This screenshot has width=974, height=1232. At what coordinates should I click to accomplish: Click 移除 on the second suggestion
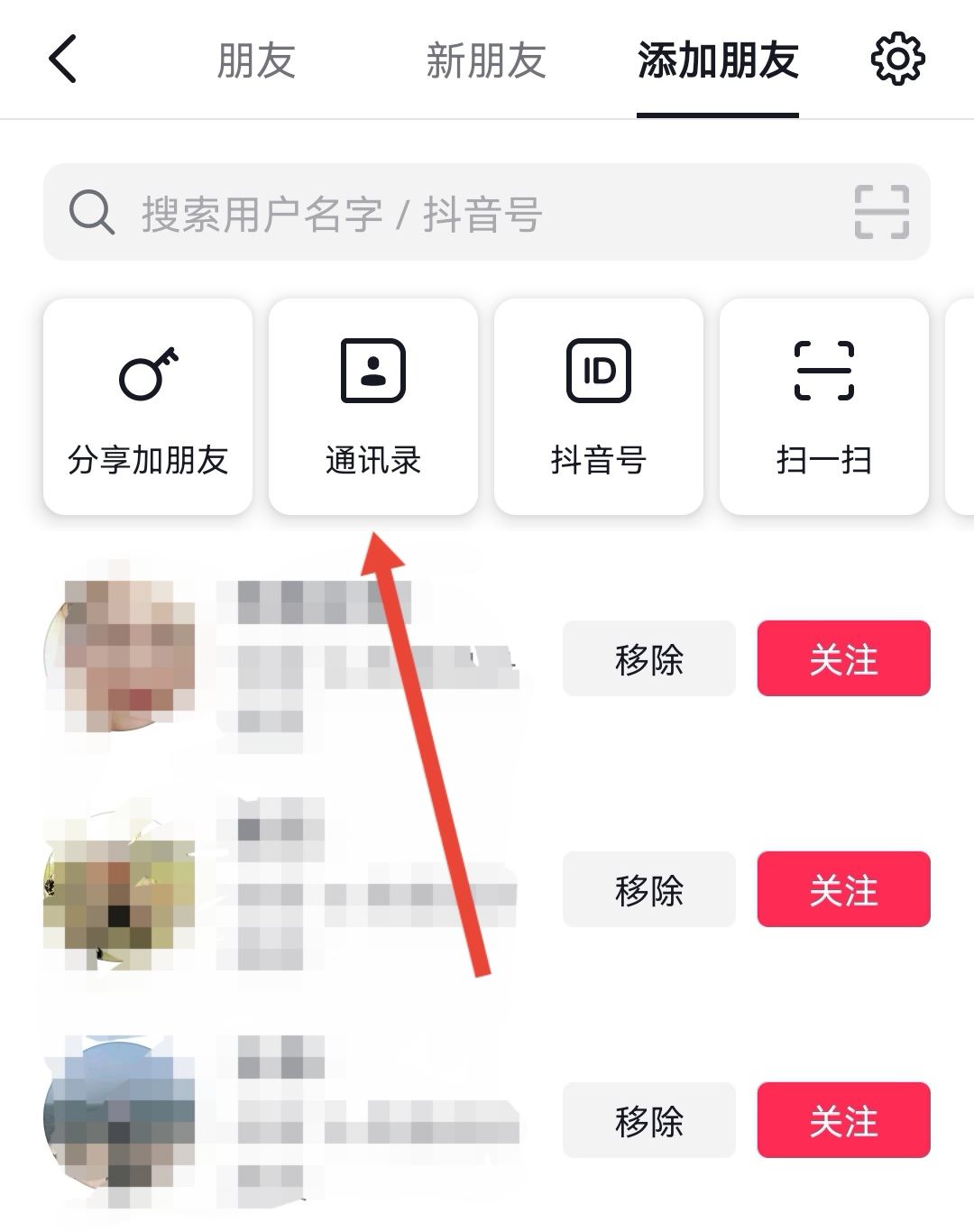(x=648, y=891)
